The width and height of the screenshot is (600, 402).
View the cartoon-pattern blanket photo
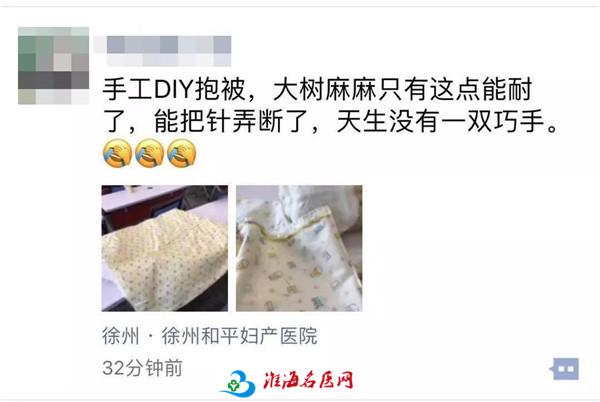(x=298, y=247)
